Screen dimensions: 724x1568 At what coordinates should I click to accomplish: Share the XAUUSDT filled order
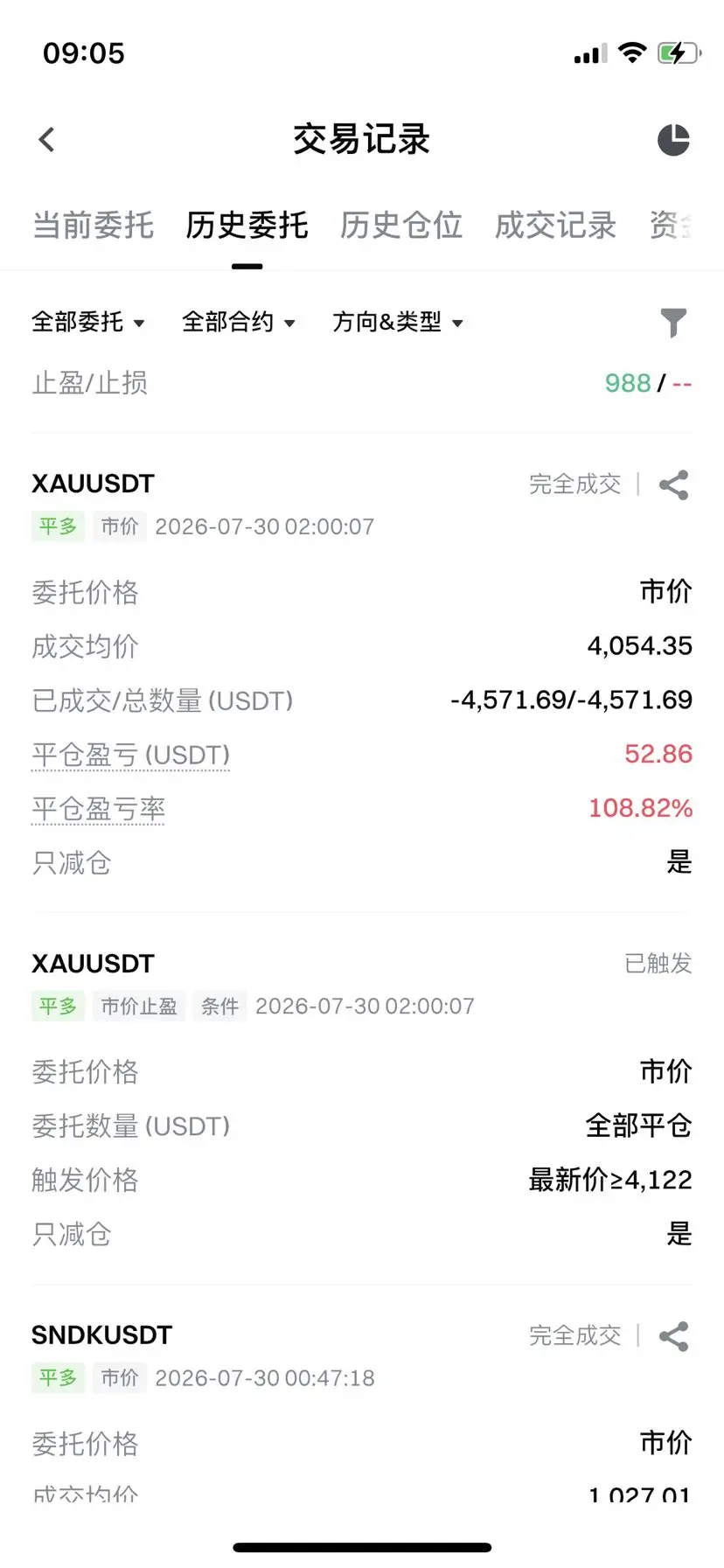[x=673, y=485]
